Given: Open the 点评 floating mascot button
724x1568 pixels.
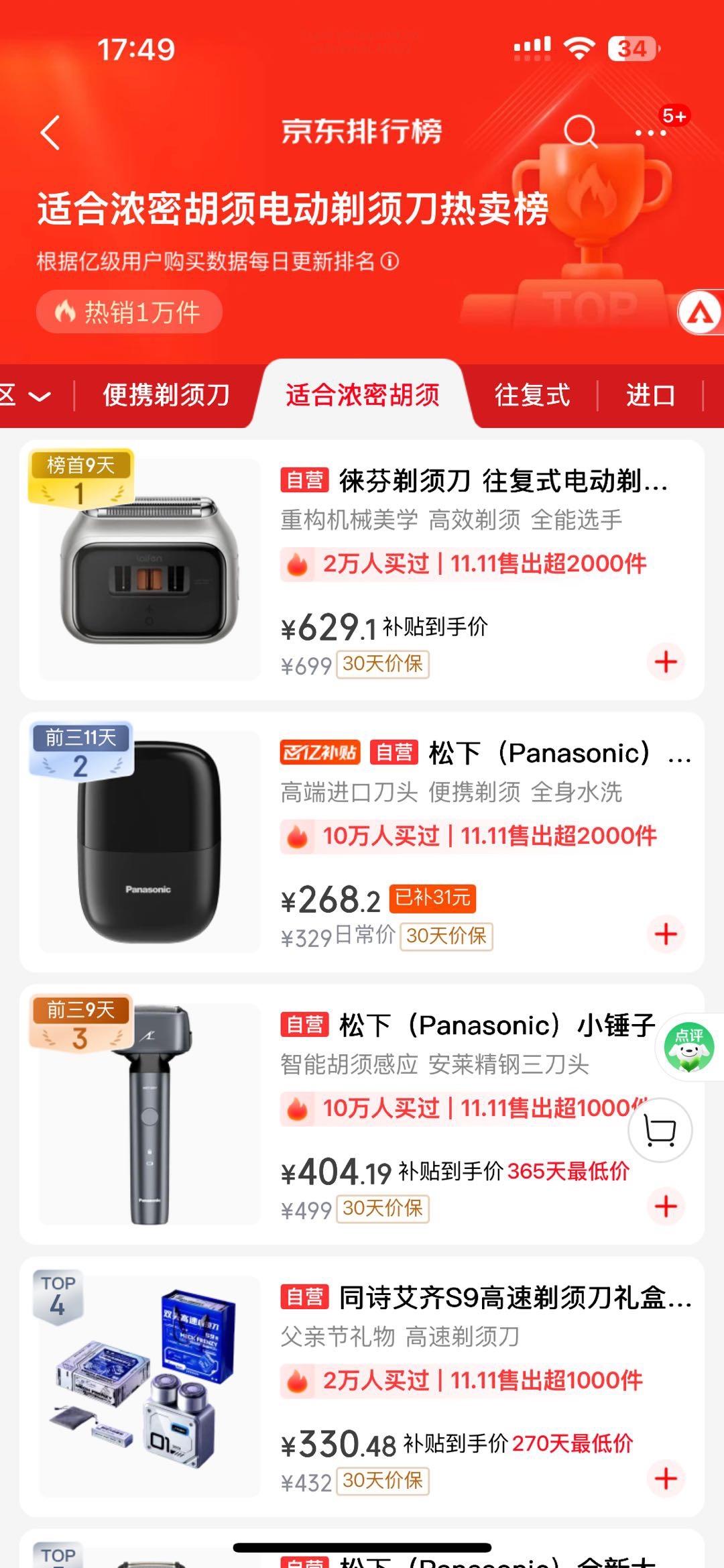Looking at the screenshot, I should pos(689,1046).
